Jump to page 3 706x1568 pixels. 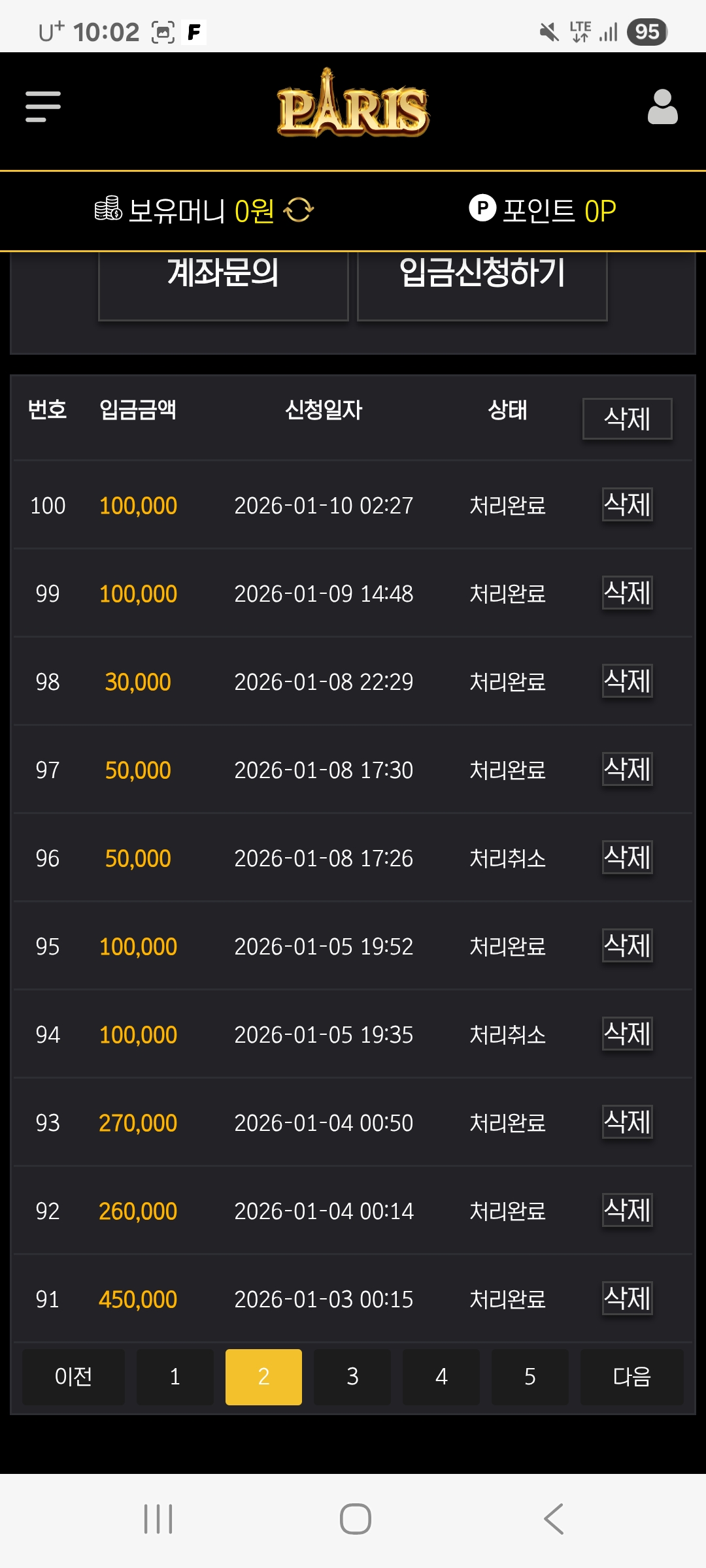[352, 1377]
